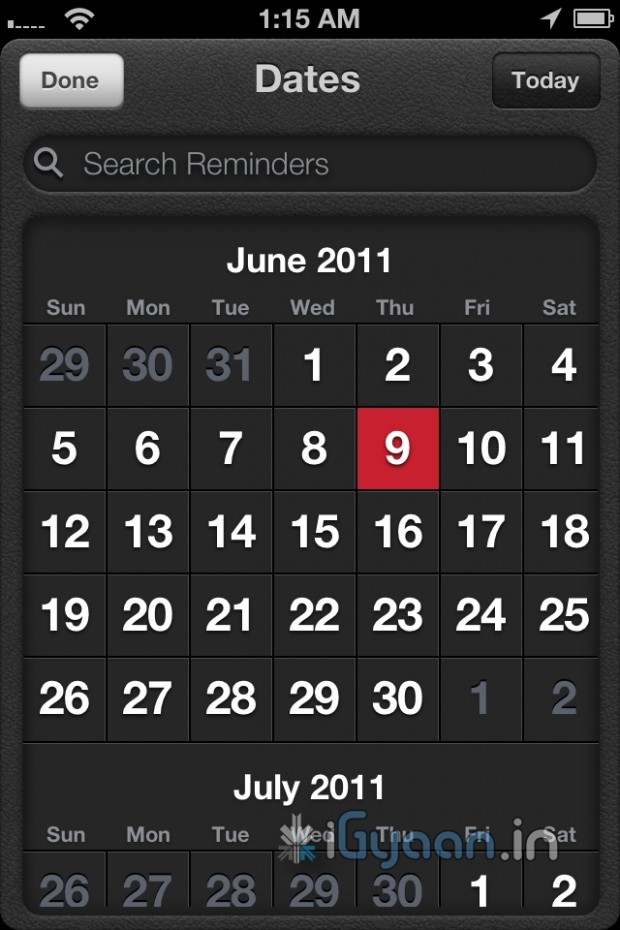This screenshot has width=620, height=930.
Task: Tap June 26 in the calendar
Action: pyautogui.click(x=65, y=699)
